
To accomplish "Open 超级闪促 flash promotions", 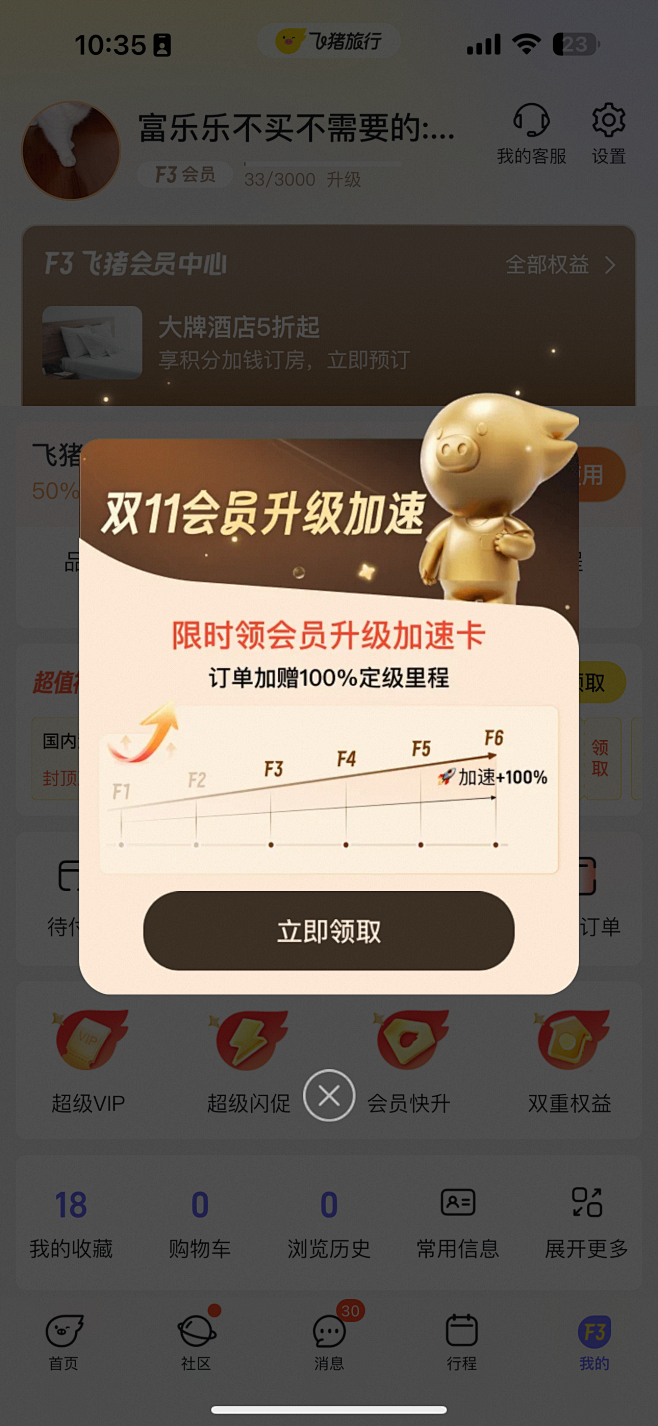I will [x=249, y=1062].
